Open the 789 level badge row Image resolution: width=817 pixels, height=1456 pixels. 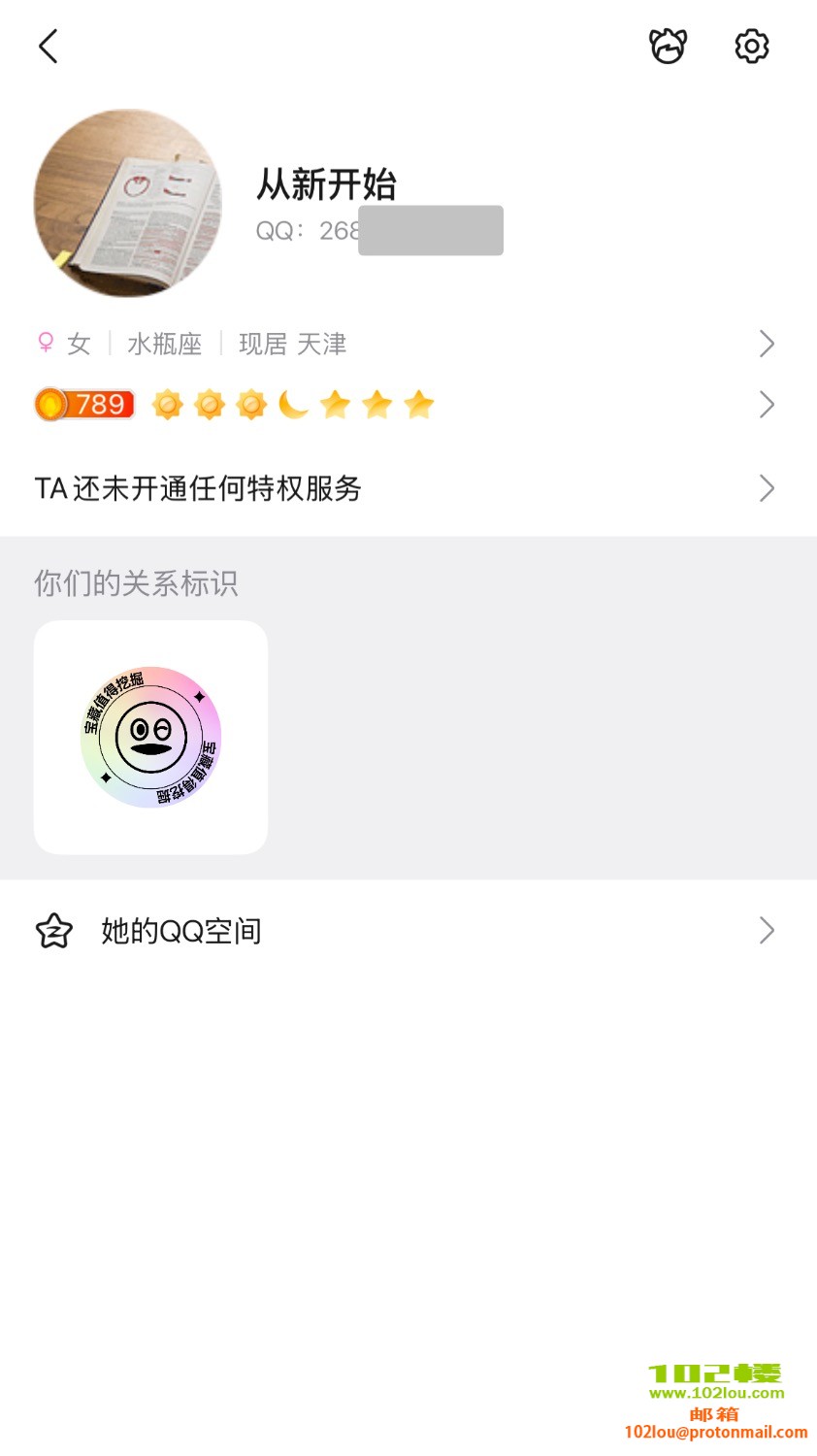(408, 405)
